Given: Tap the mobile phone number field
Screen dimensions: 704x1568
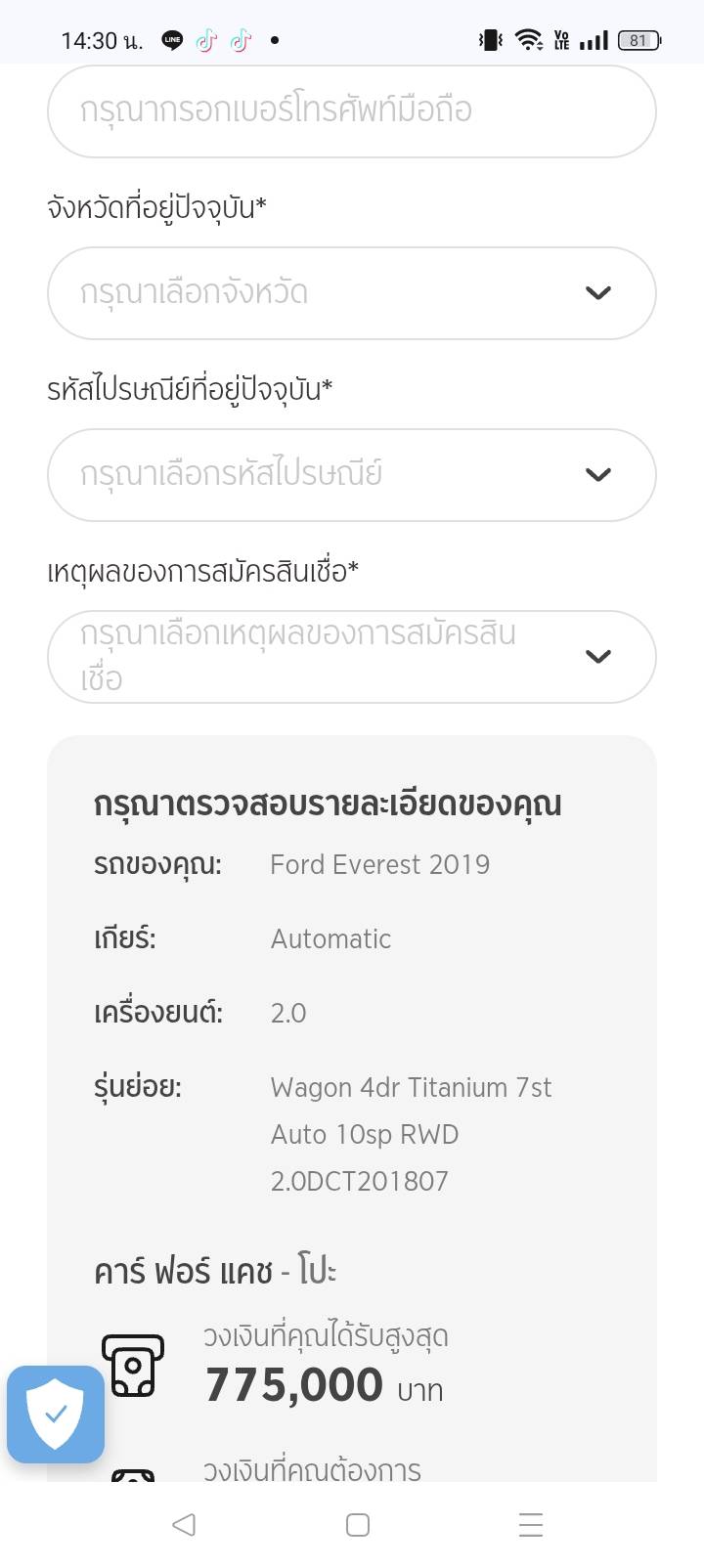Looking at the screenshot, I should pyautogui.click(x=351, y=110).
